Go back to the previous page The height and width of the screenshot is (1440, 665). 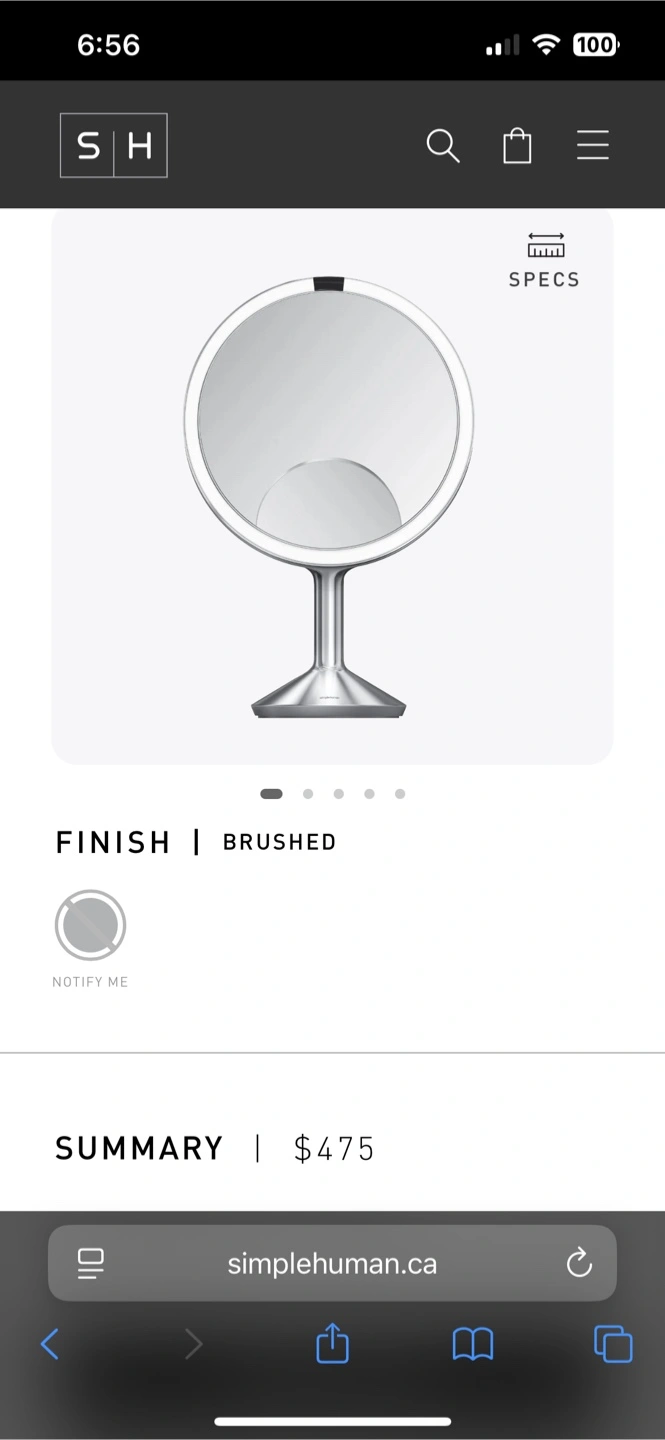[x=50, y=1344]
